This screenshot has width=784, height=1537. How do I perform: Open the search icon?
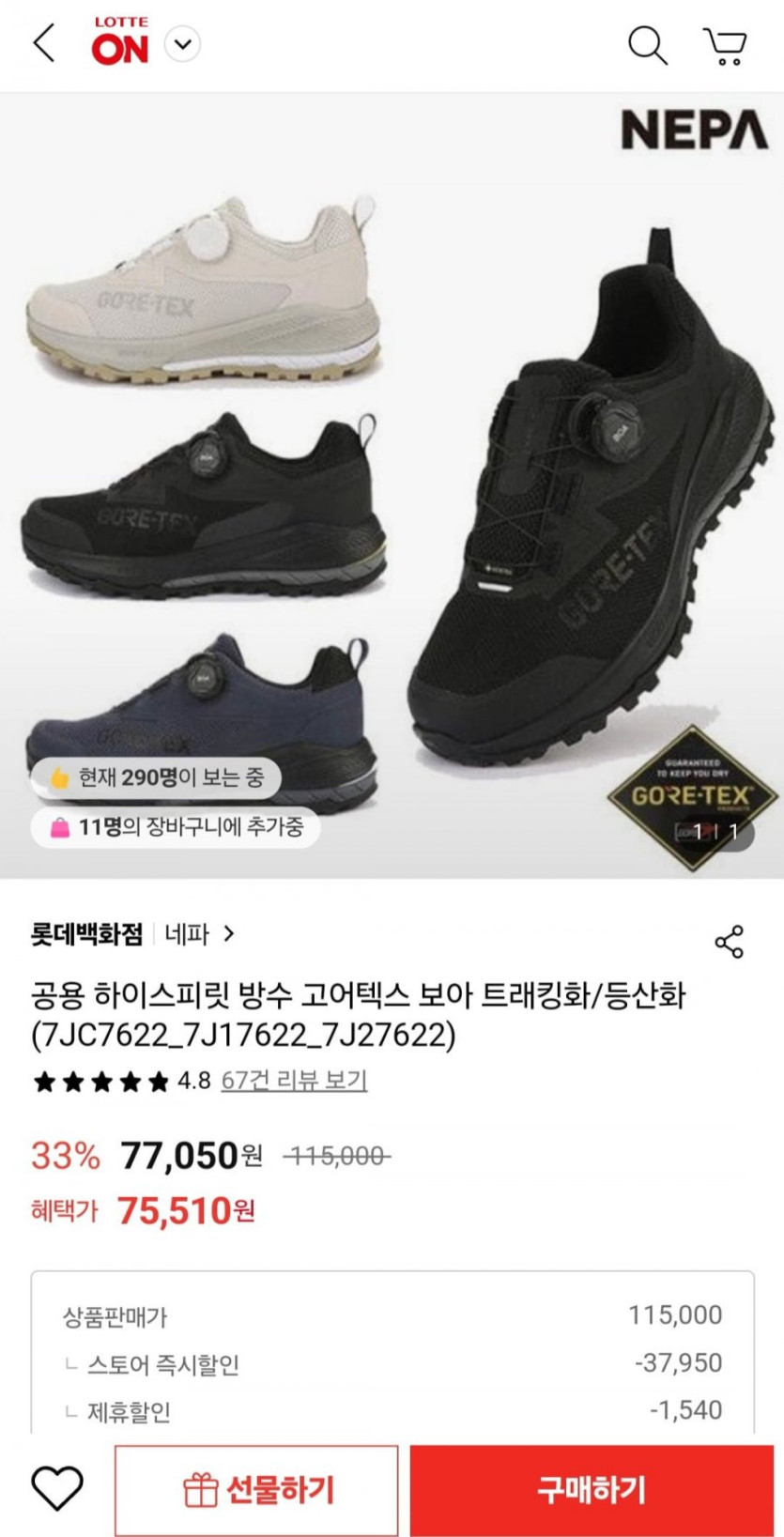tap(646, 45)
